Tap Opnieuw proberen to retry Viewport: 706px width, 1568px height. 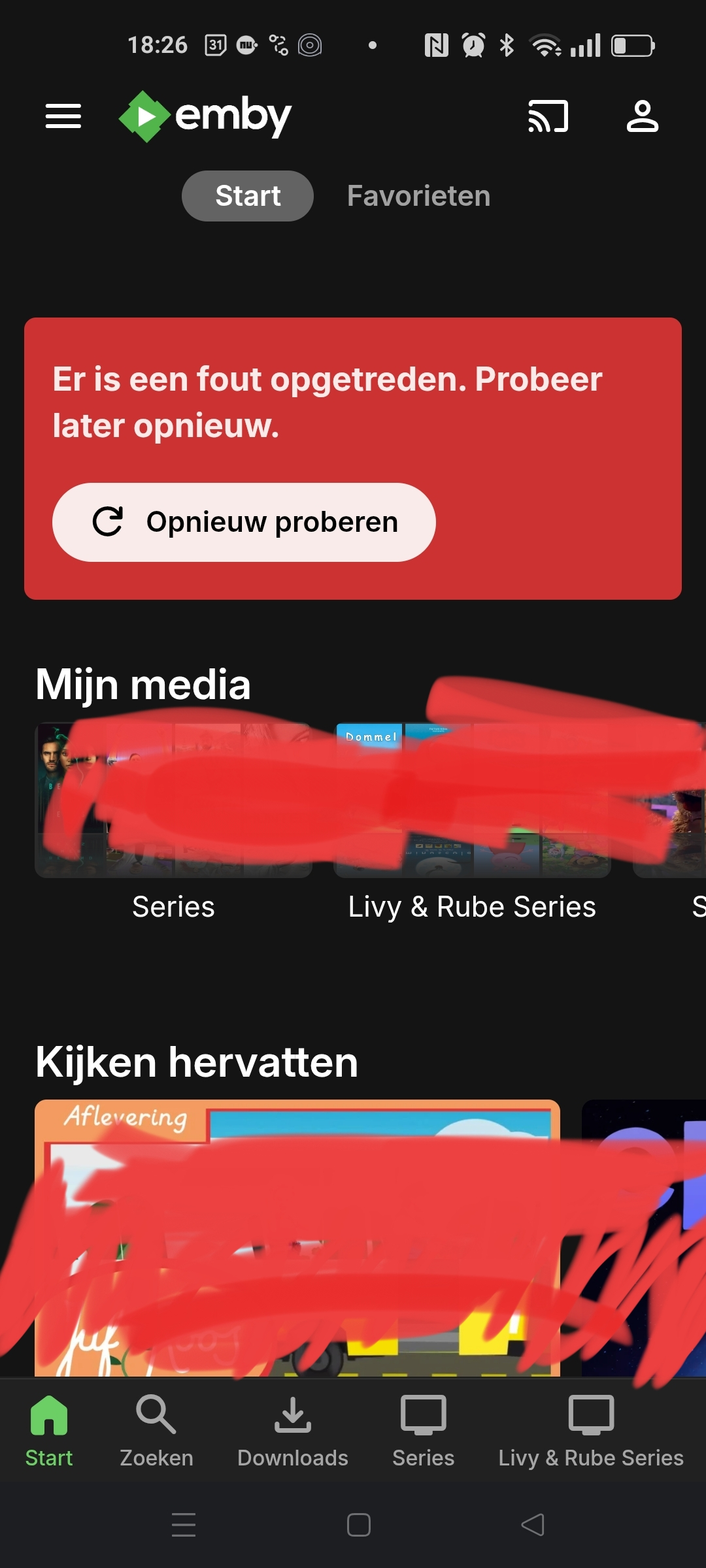(x=244, y=522)
